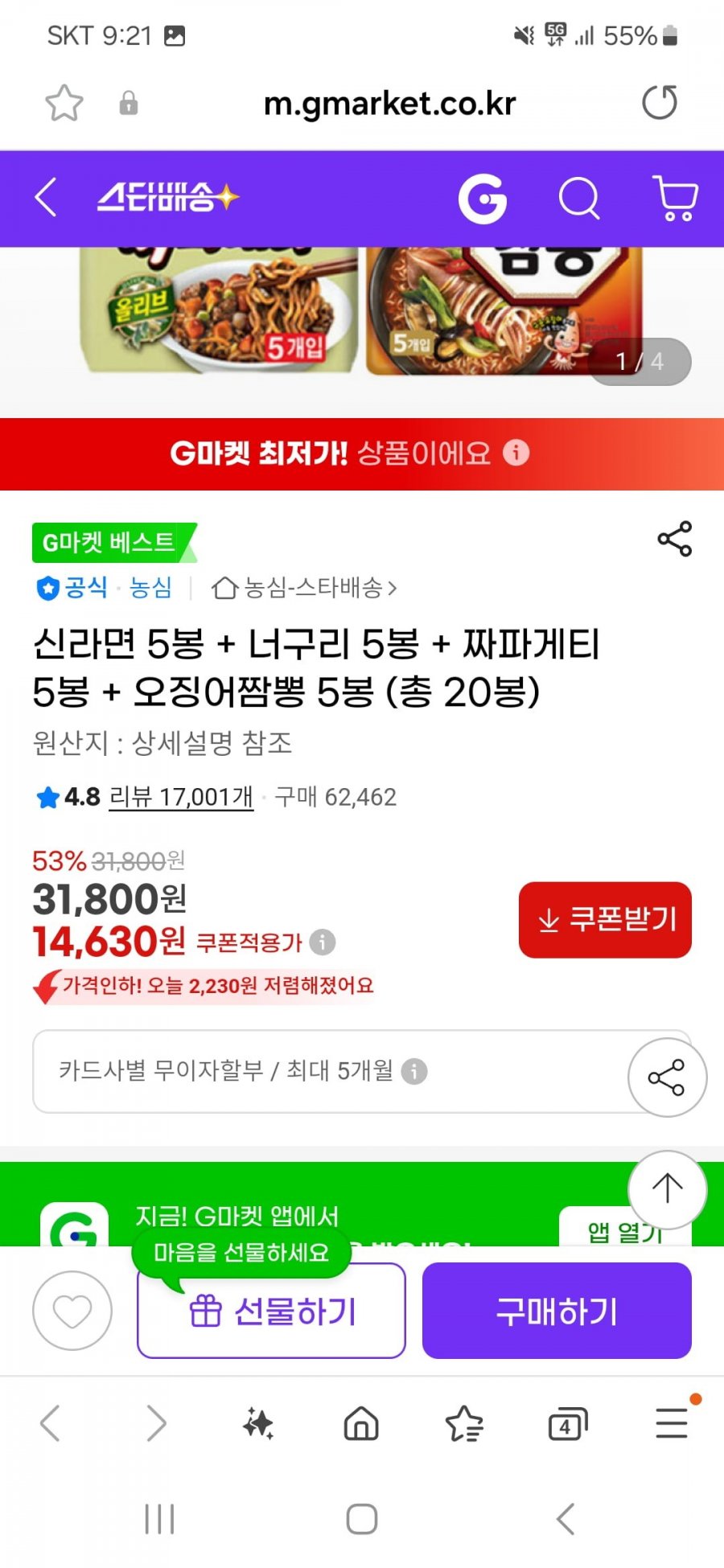The width and height of the screenshot is (724, 1568).
Task: Tap the 선물하기 gift button
Action: (271, 1311)
